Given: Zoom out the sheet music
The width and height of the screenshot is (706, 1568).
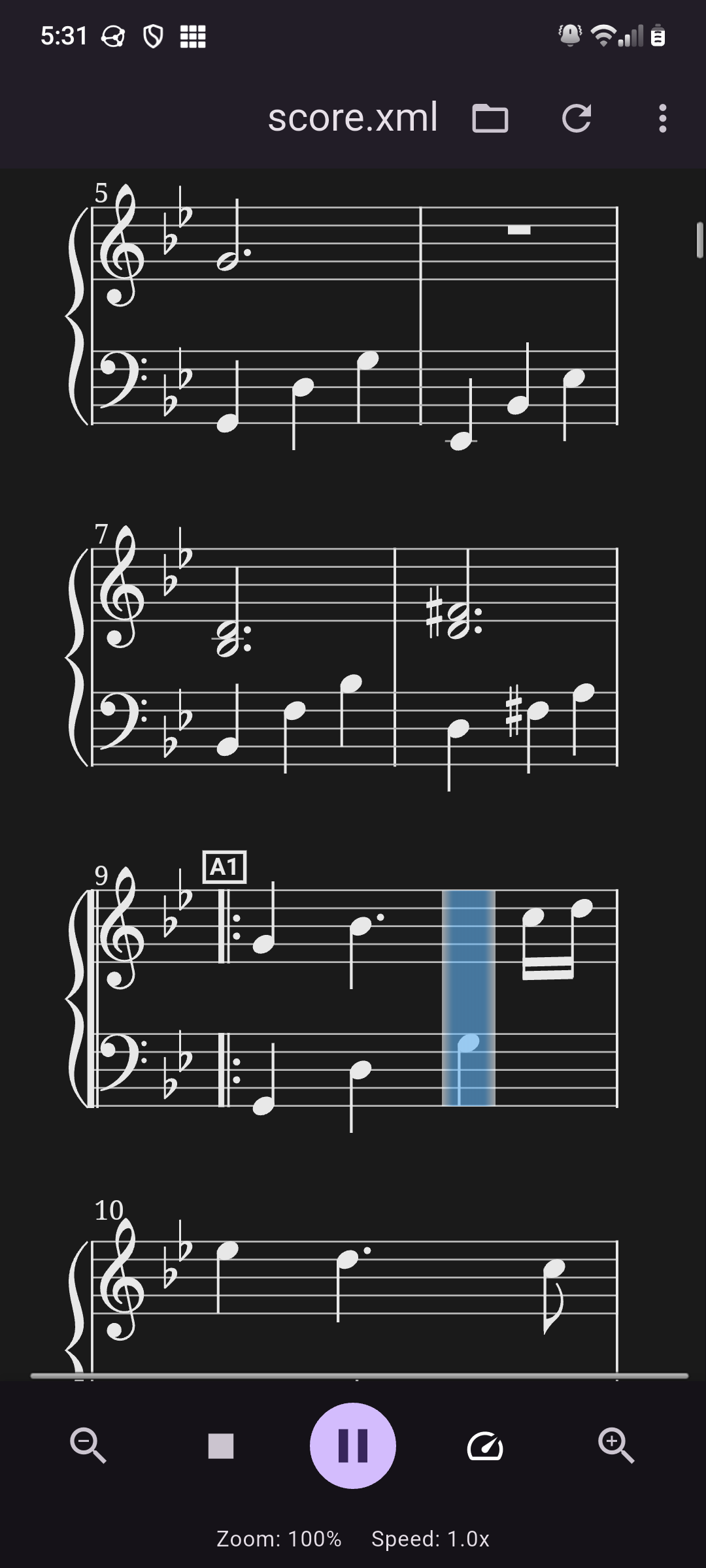Looking at the screenshot, I should tap(88, 1445).
